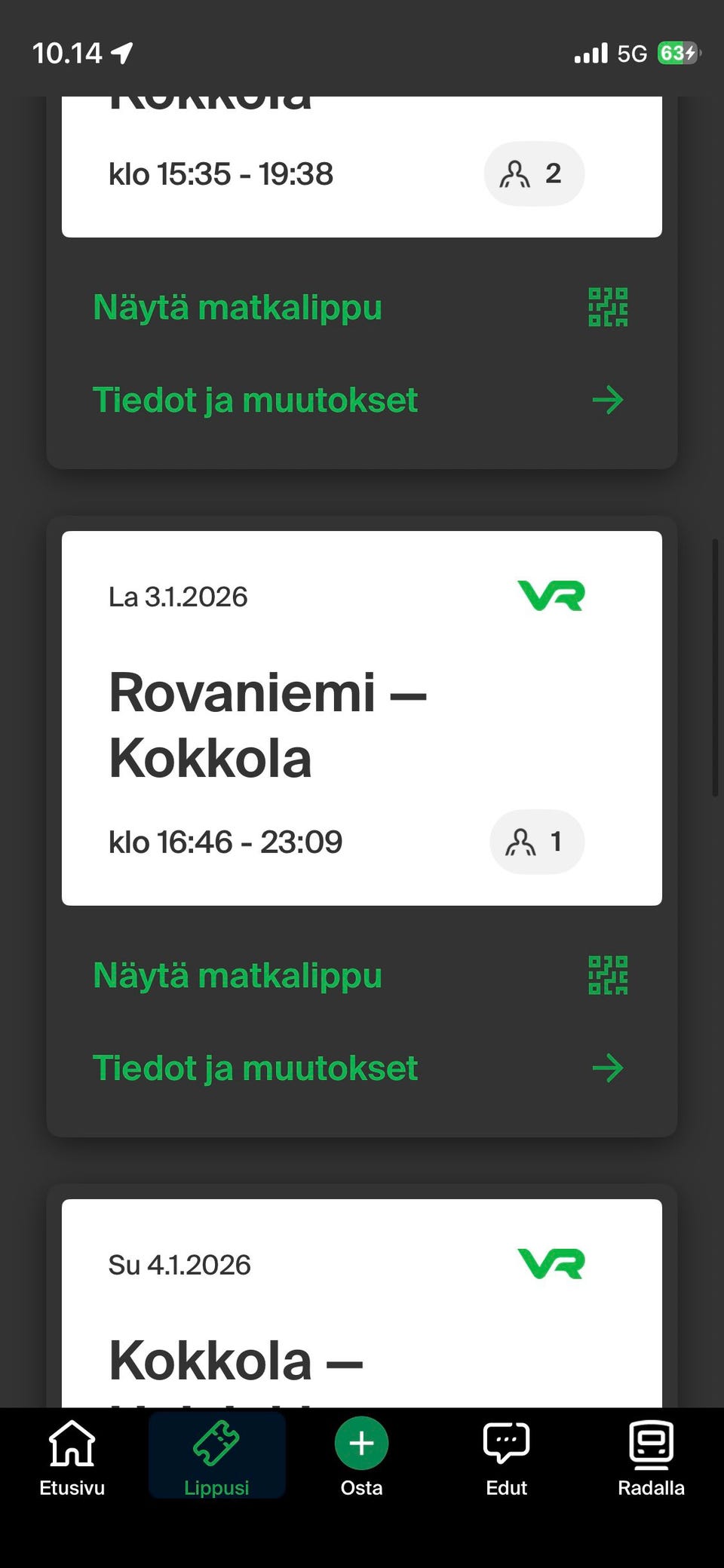The image size is (724, 1568).
Task: Tap the VR logo on the Kokkola ticket
Action: pos(551,1264)
